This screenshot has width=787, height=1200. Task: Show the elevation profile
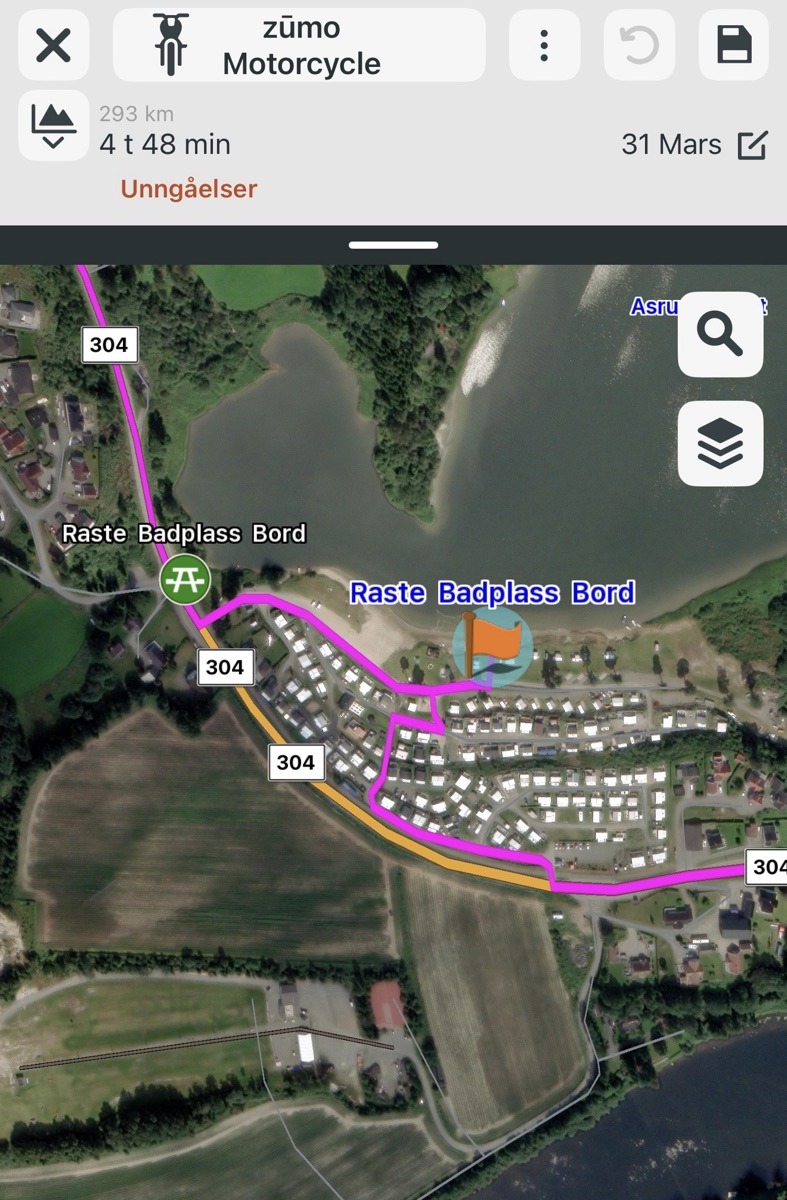point(53,125)
